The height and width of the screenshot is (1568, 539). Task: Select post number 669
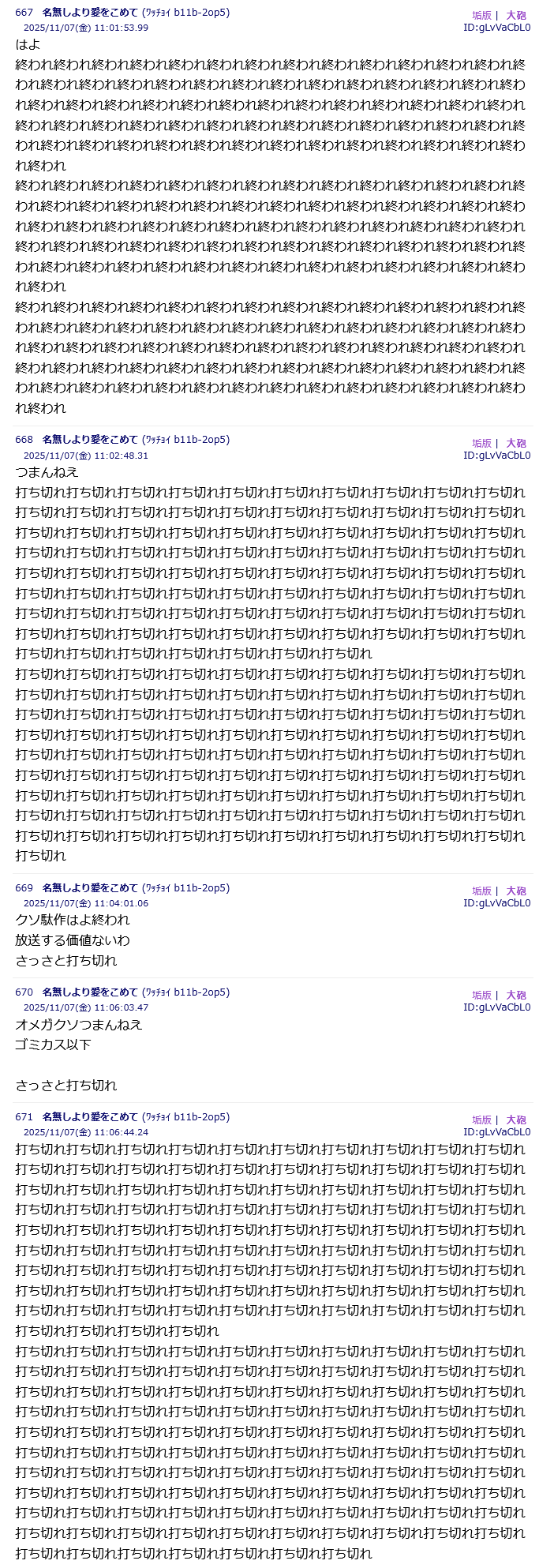click(x=24, y=888)
